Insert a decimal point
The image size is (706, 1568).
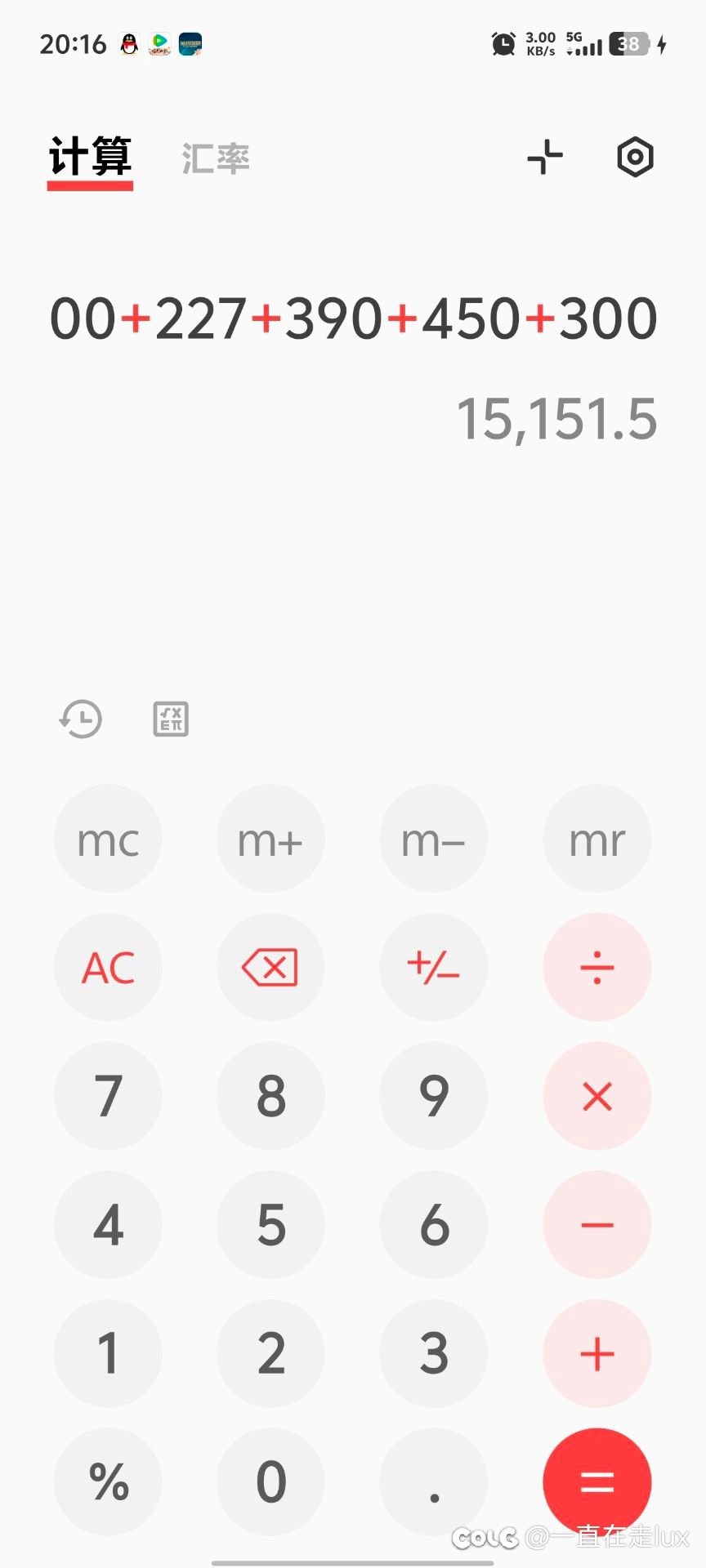pos(434,1481)
